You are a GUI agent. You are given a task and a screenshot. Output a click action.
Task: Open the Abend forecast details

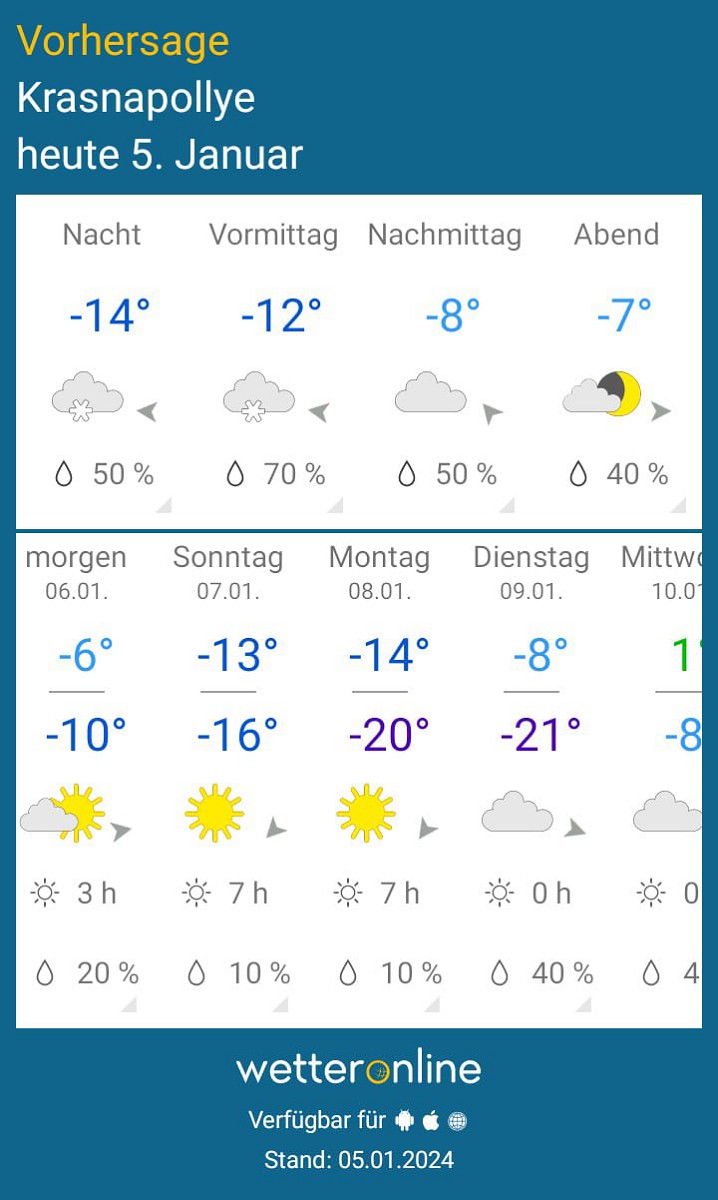[x=616, y=360]
